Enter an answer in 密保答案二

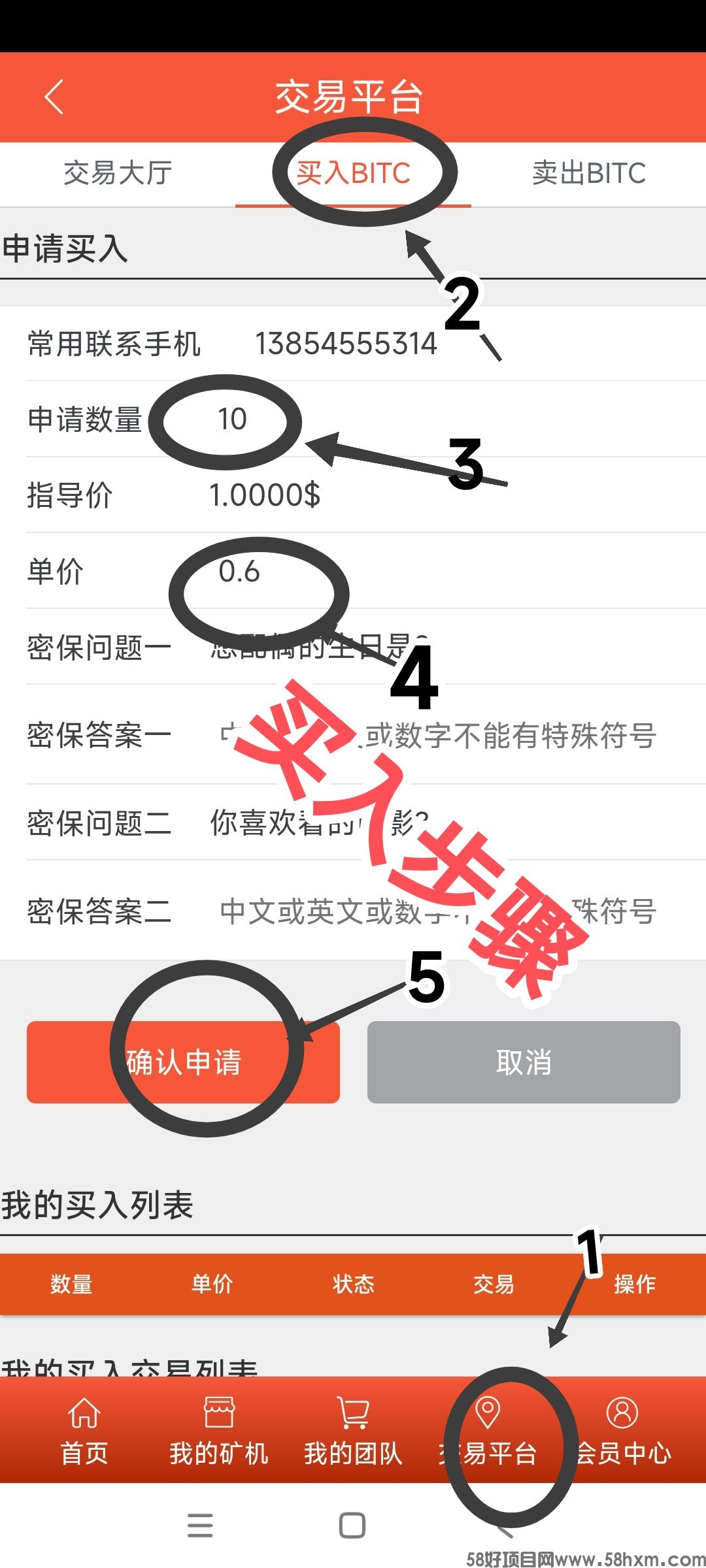click(438, 911)
